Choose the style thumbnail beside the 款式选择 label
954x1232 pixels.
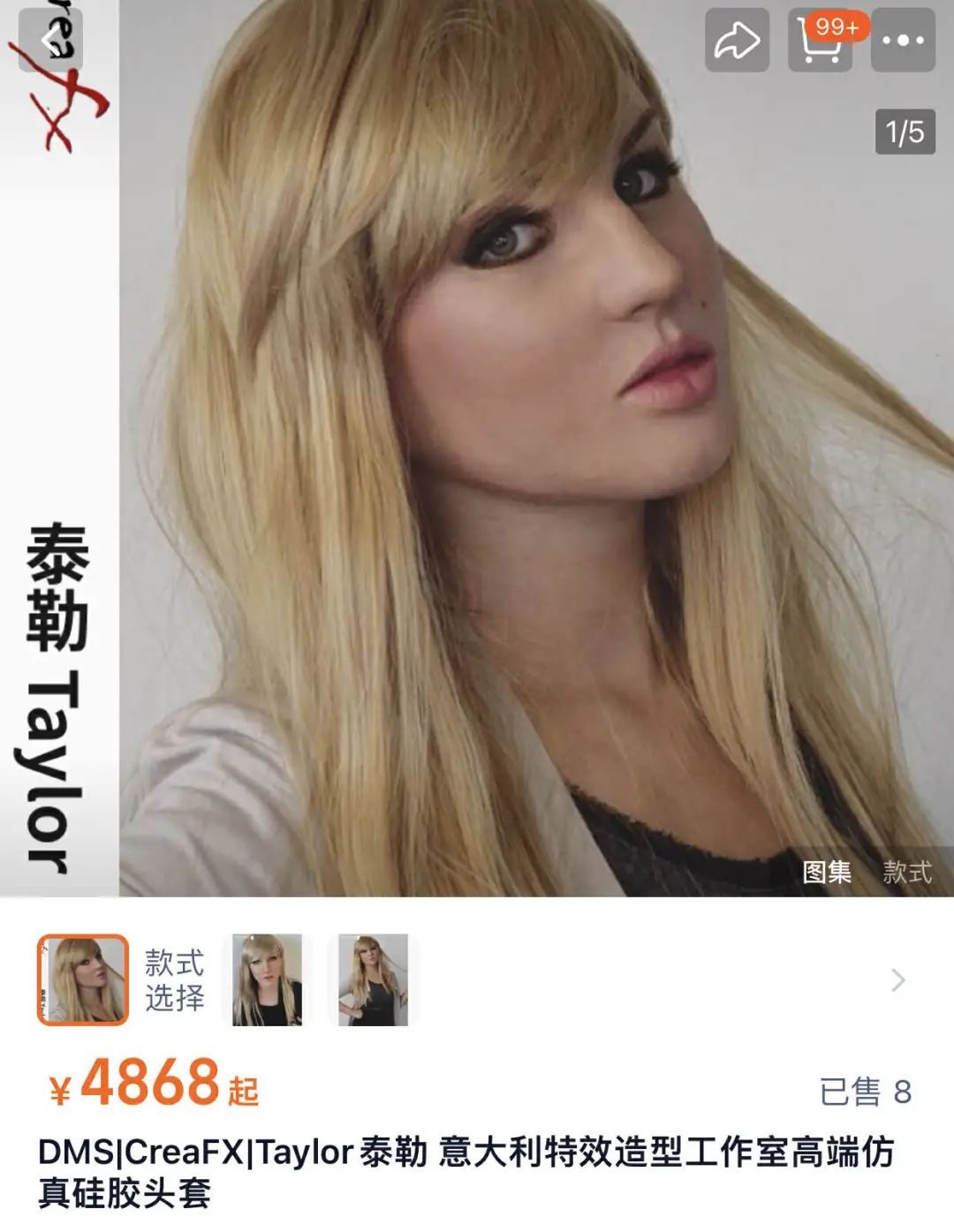click(267, 979)
